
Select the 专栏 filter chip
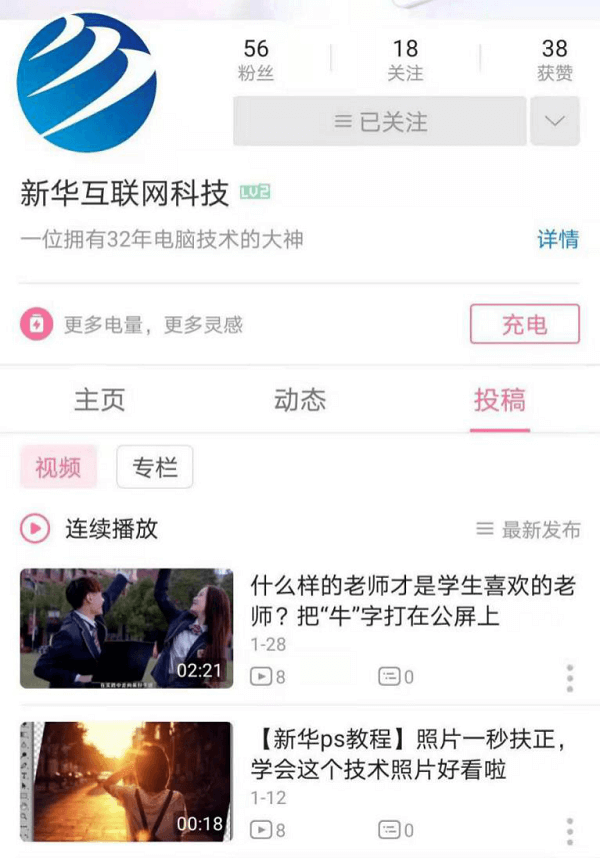[154, 467]
